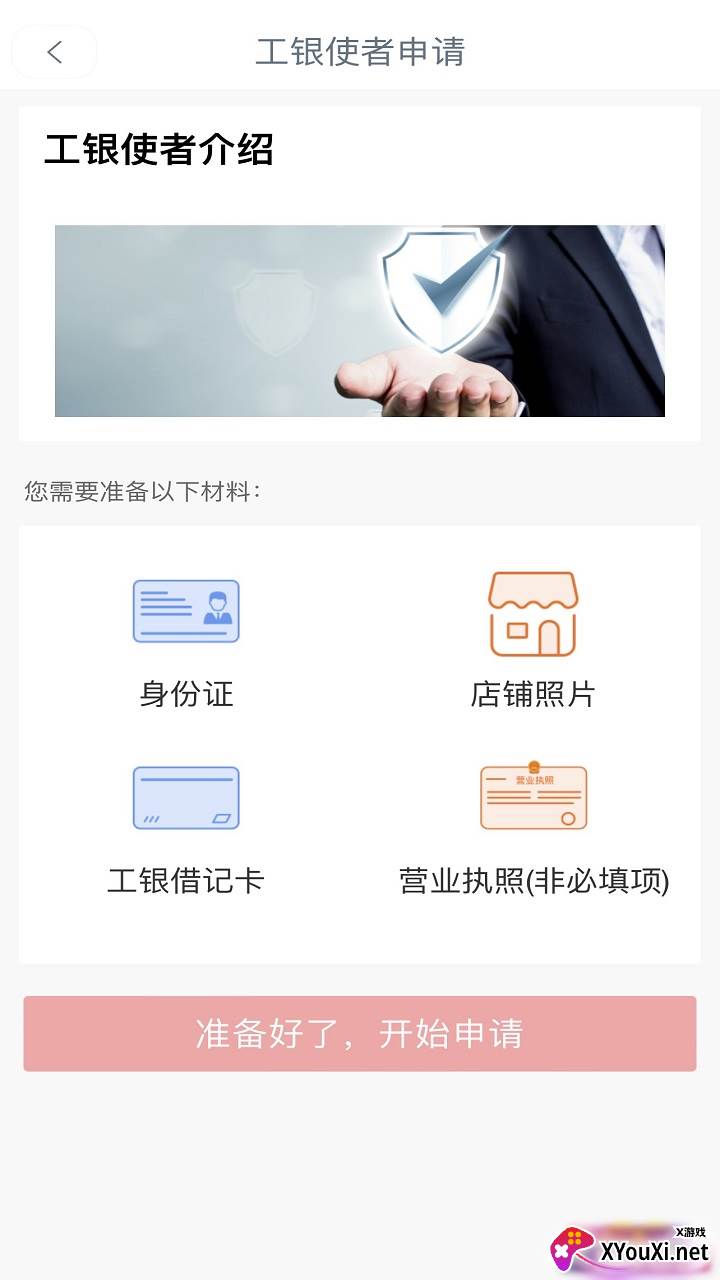Select the 店铺照片 text label
The width and height of the screenshot is (720, 1280).
click(x=533, y=695)
